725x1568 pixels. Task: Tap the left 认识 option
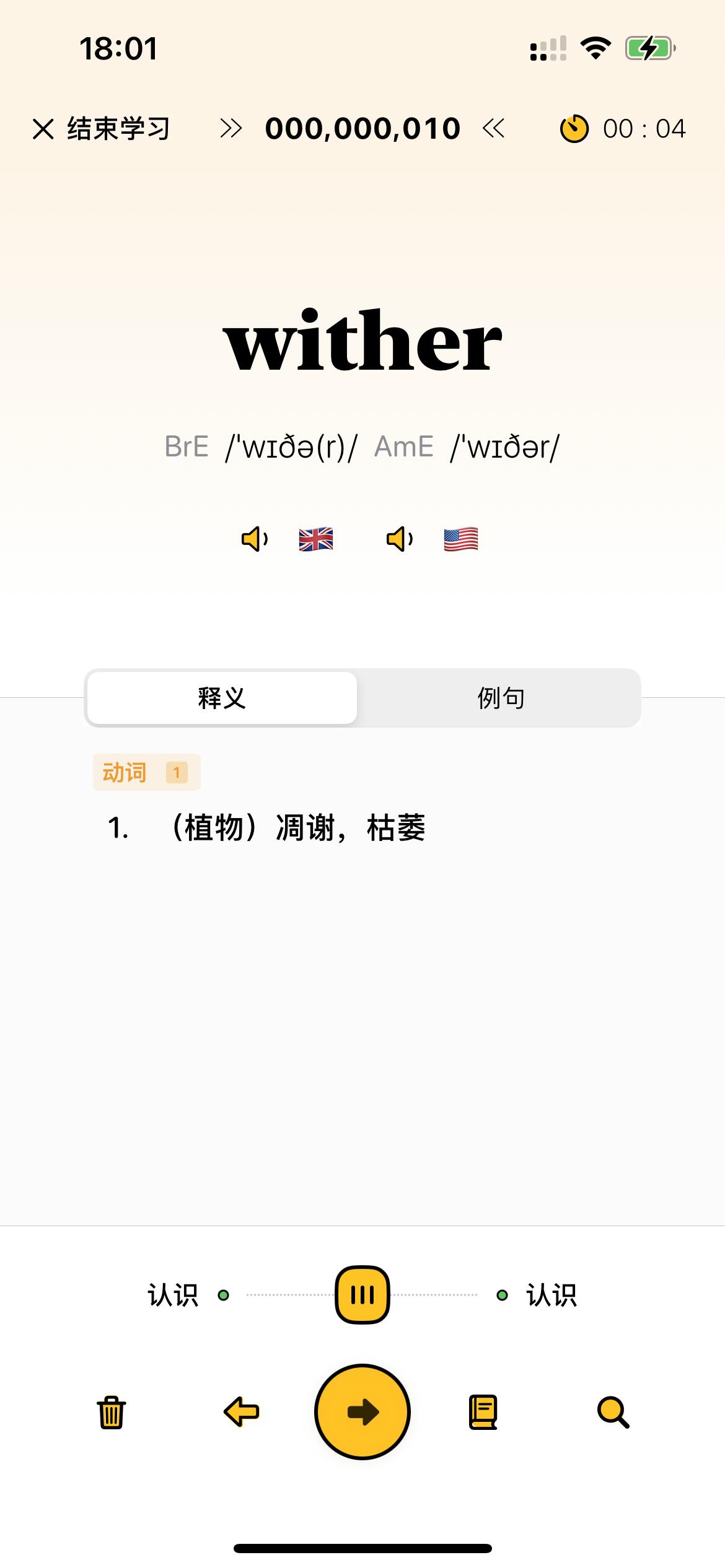pos(173,1295)
